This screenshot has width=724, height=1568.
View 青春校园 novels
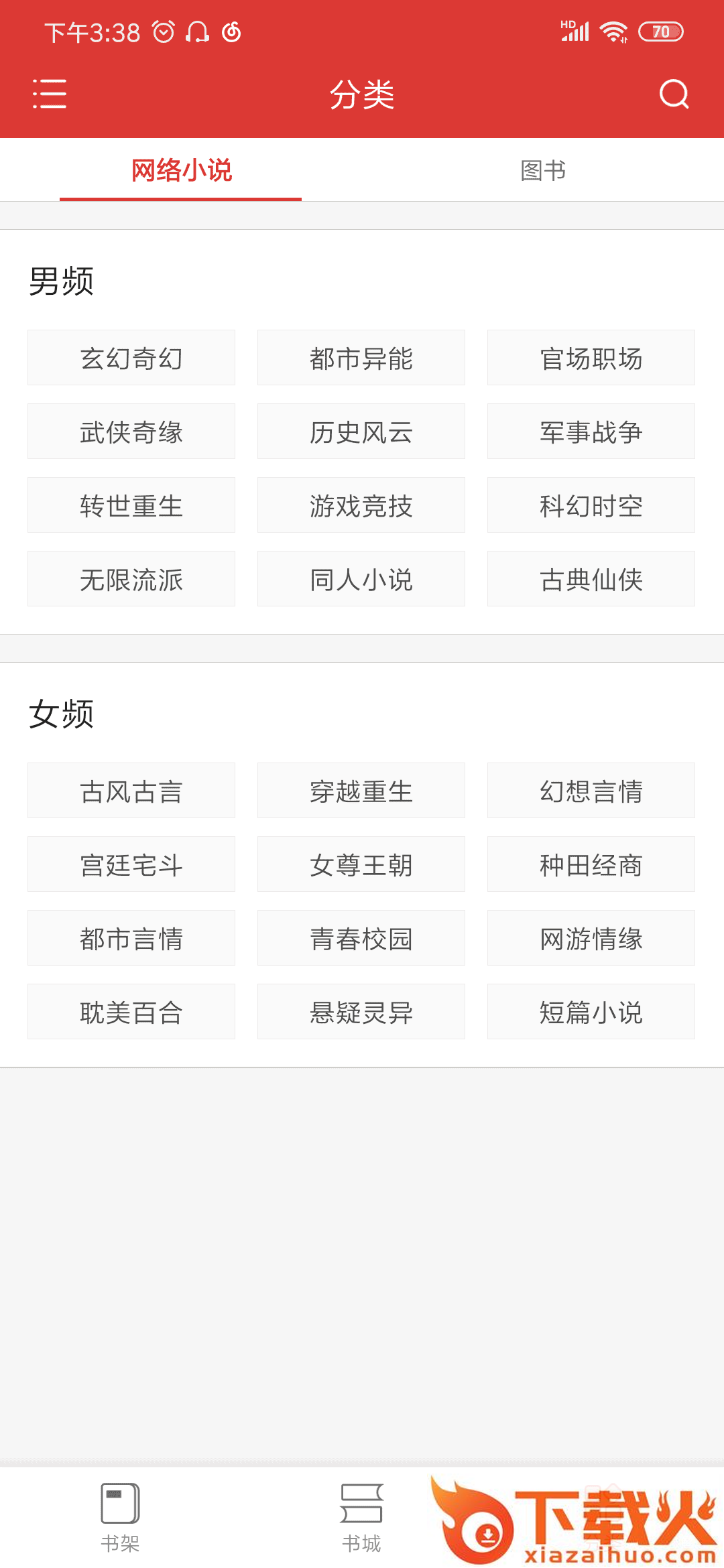pos(361,938)
